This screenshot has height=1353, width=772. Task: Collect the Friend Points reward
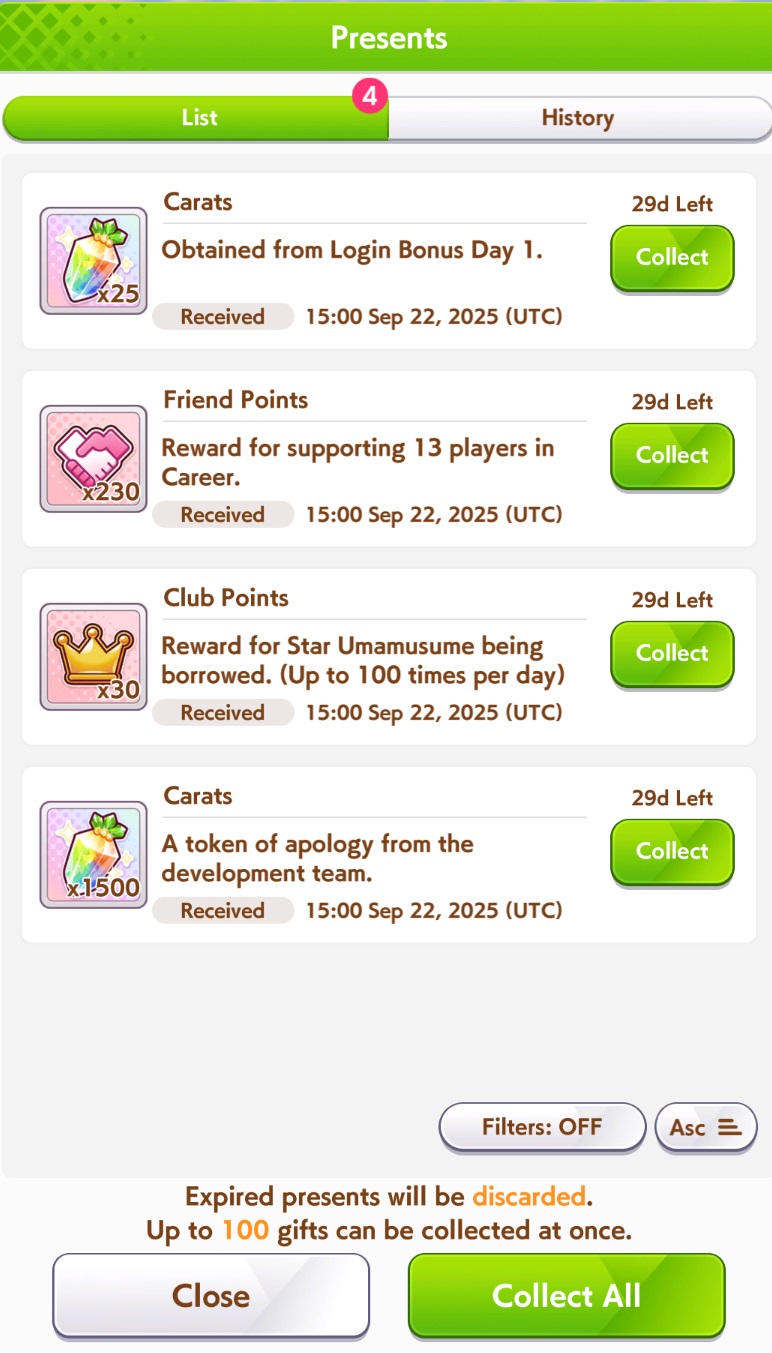coord(672,456)
